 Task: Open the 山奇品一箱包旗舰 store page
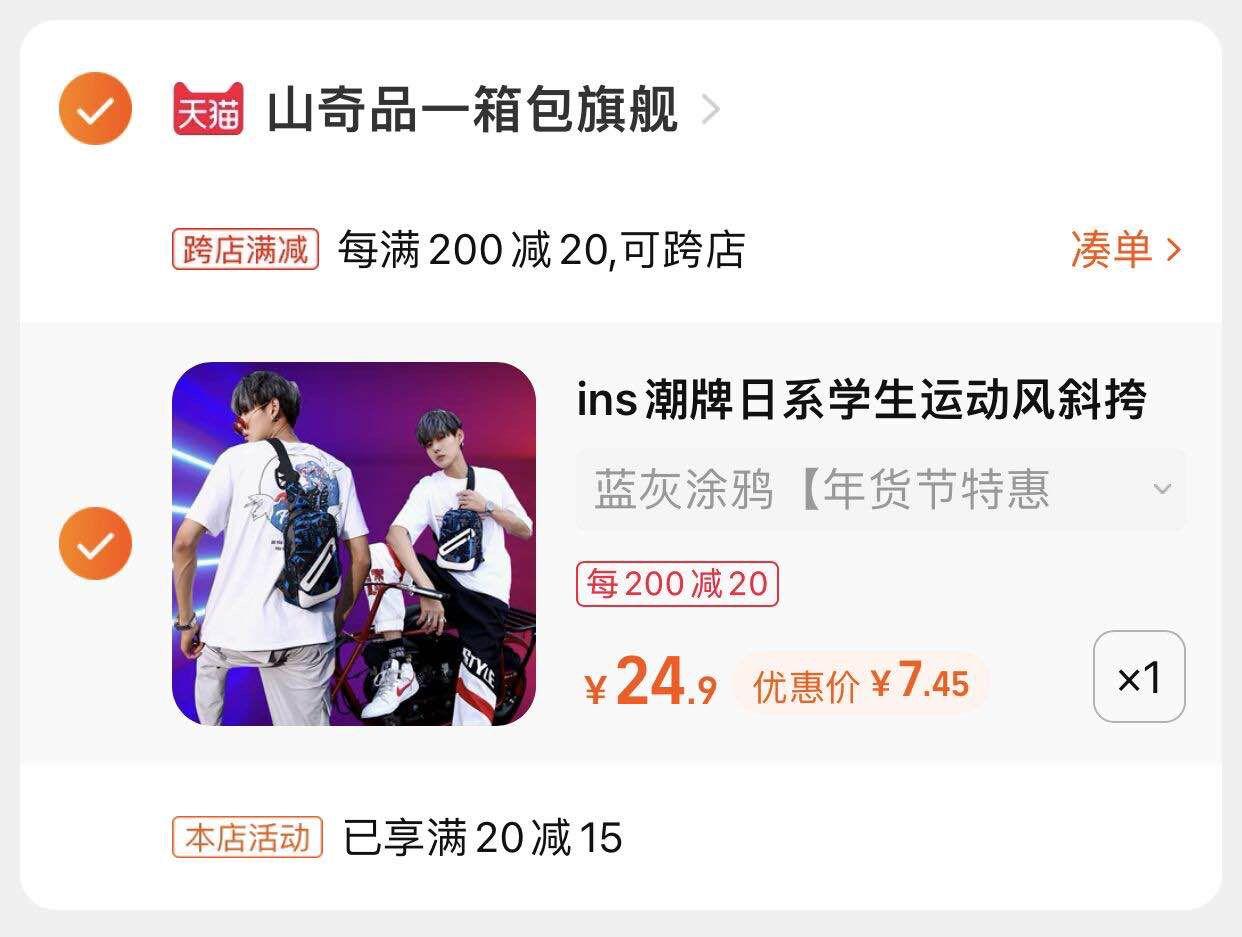click(x=472, y=110)
